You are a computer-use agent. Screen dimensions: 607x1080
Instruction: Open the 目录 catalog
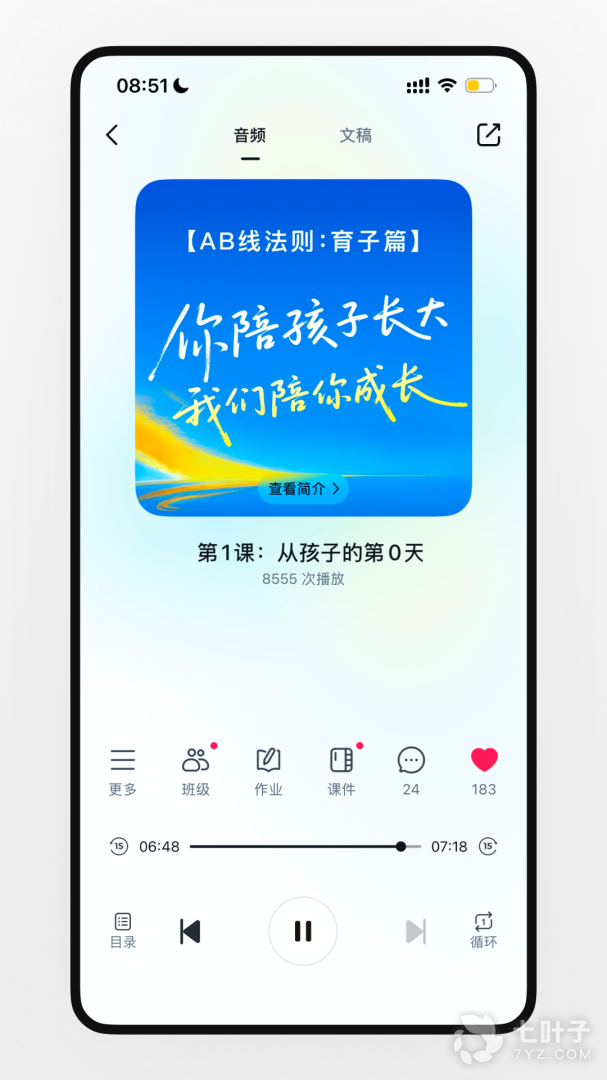pyautogui.click(x=123, y=930)
